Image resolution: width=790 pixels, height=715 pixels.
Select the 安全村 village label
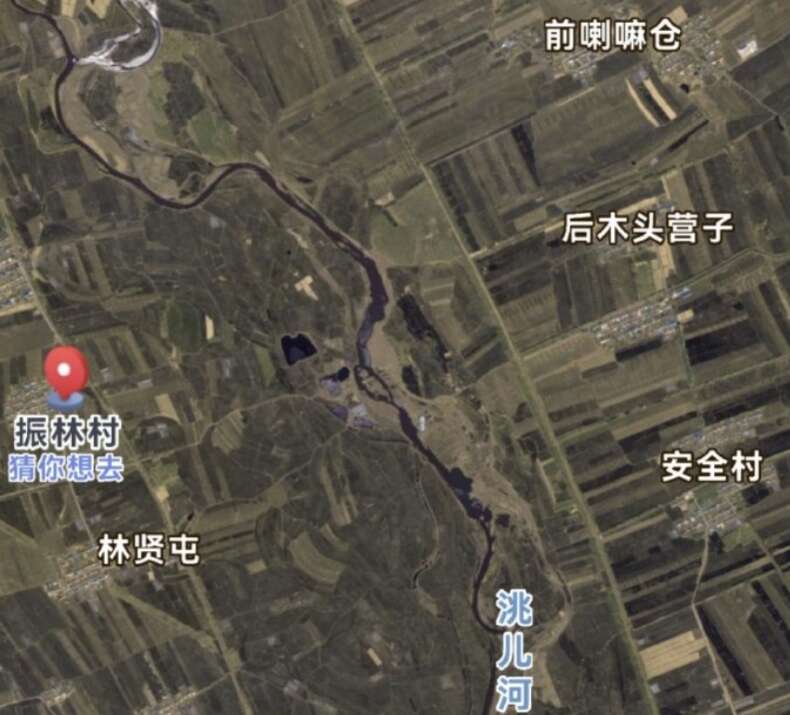pos(711,467)
